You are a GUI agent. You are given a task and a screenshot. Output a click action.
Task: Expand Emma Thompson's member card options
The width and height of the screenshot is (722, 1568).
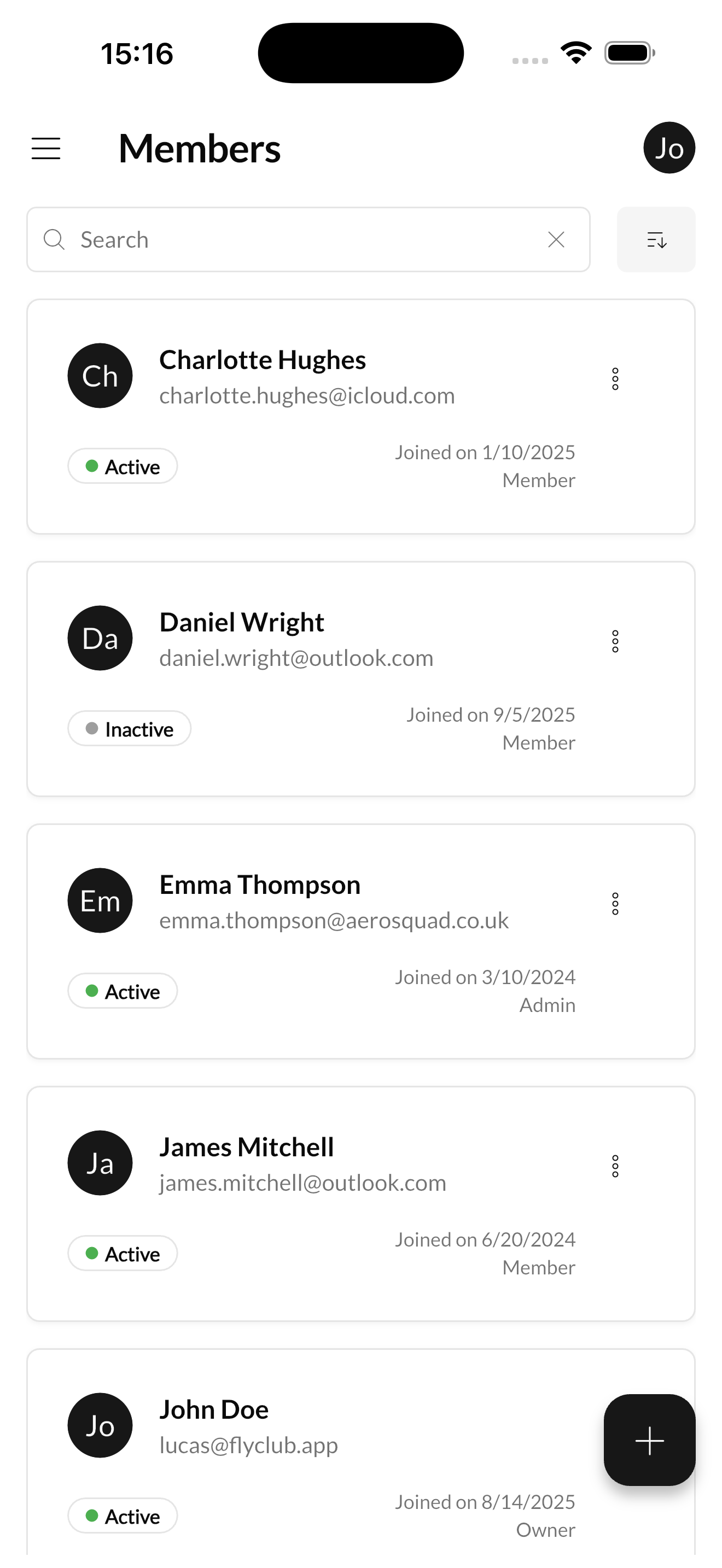tap(615, 904)
